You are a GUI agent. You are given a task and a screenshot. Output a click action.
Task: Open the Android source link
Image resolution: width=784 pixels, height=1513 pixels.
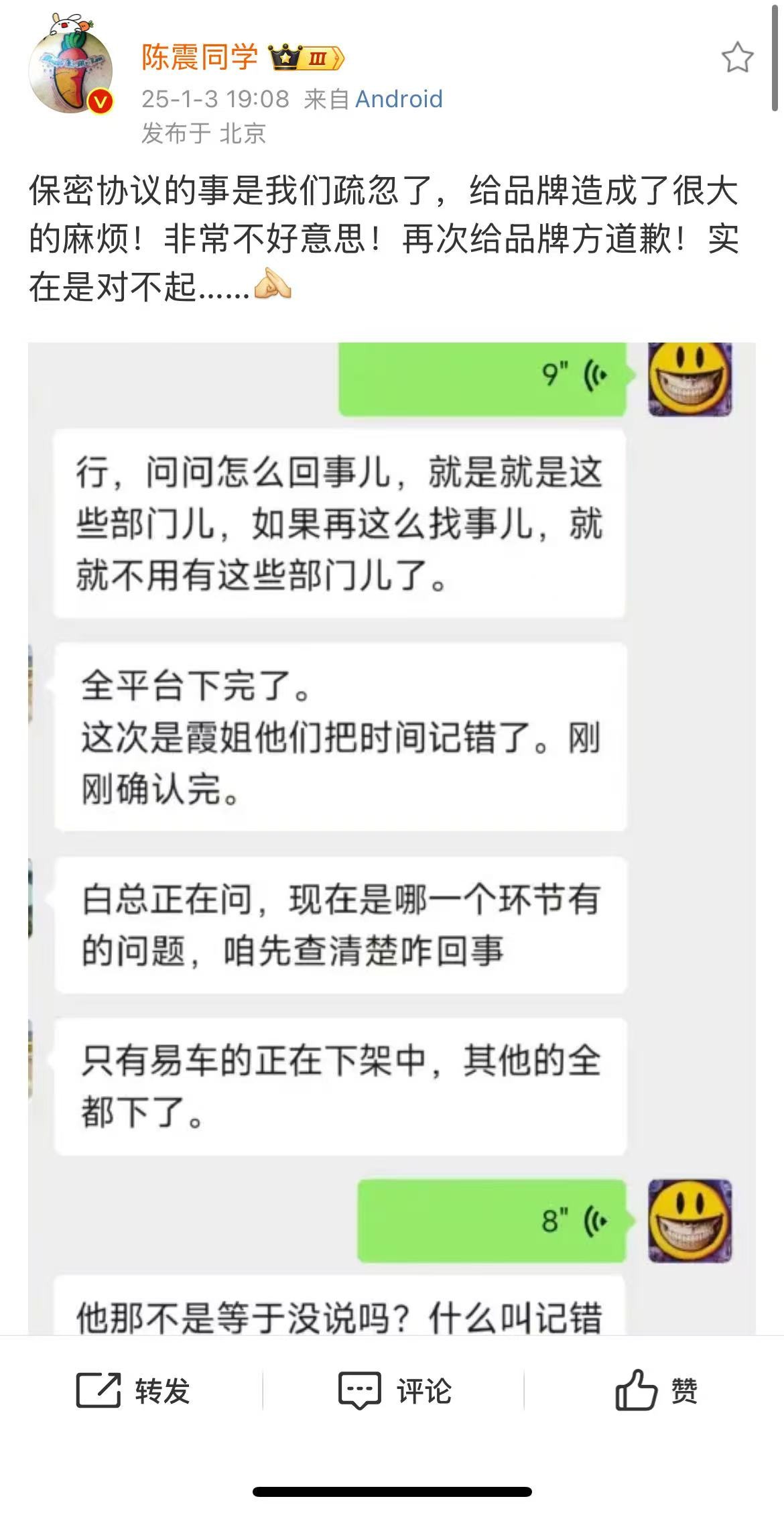(x=399, y=99)
